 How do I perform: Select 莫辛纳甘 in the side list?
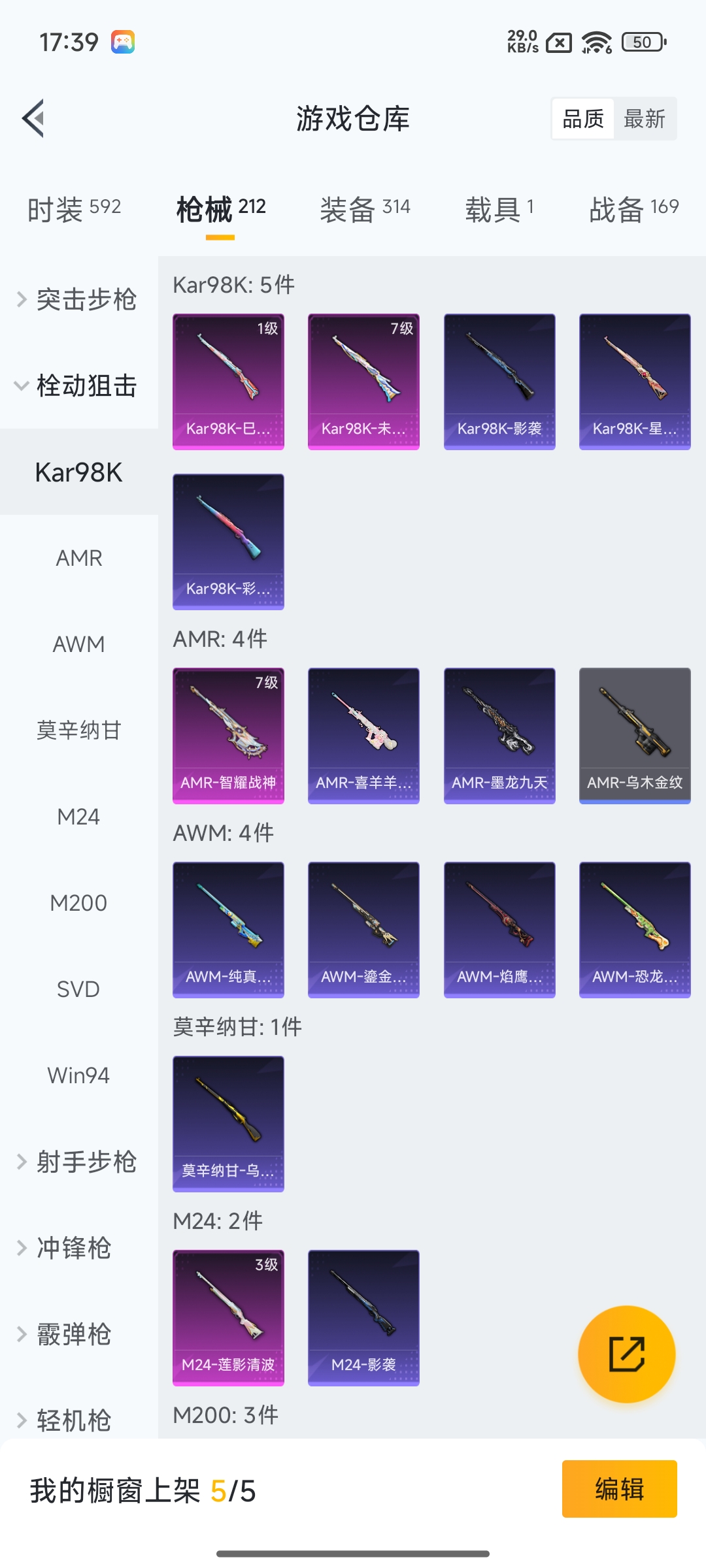click(x=79, y=730)
